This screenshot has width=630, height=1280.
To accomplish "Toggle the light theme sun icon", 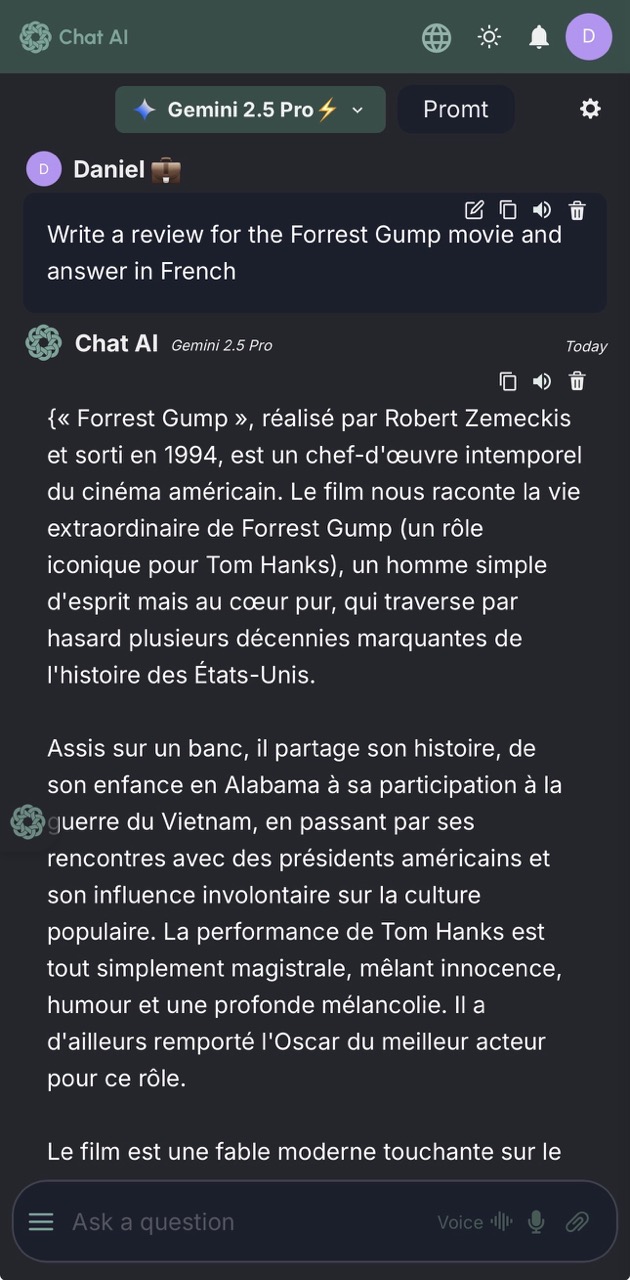I will (x=489, y=38).
